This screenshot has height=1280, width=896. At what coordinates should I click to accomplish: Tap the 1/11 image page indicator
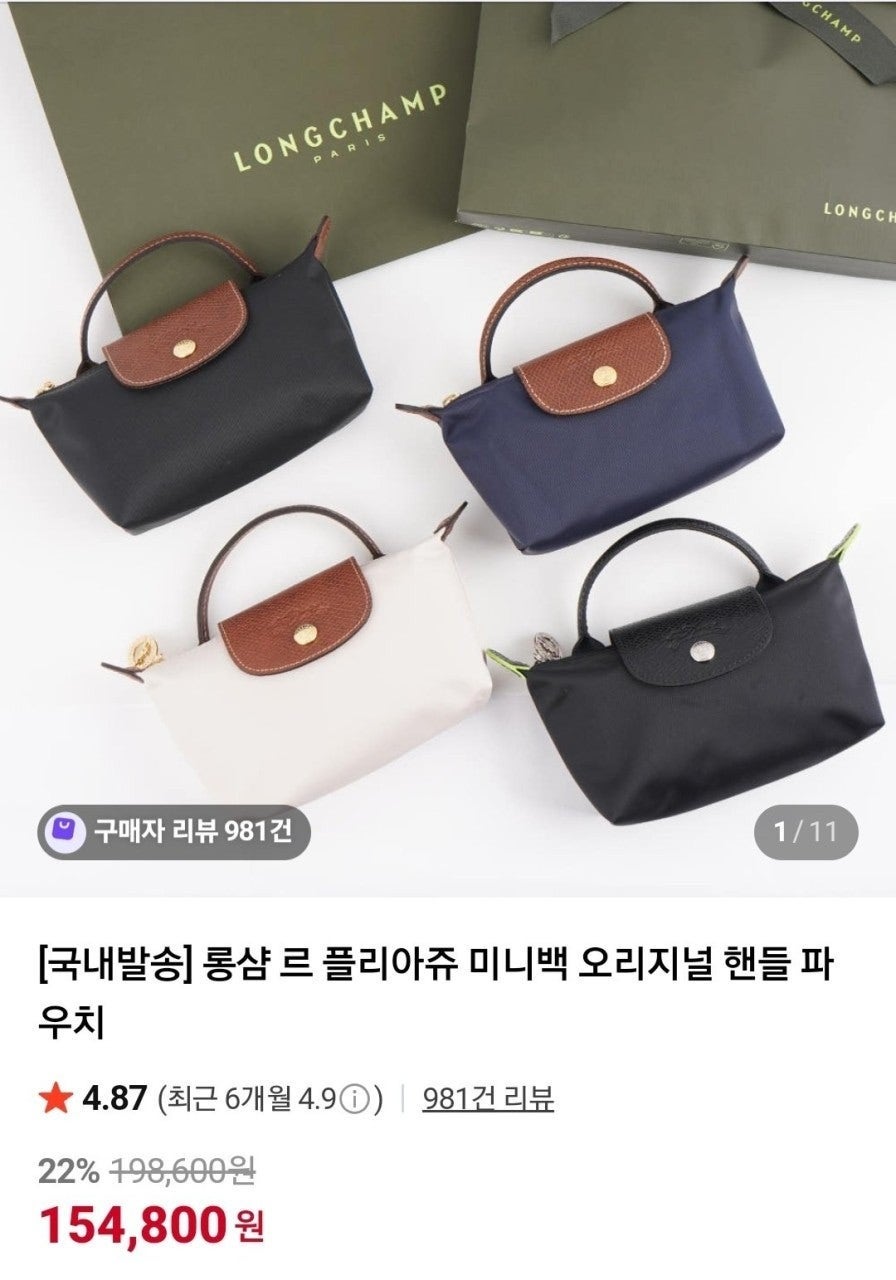pyautogui.click(x=804, y=830)
